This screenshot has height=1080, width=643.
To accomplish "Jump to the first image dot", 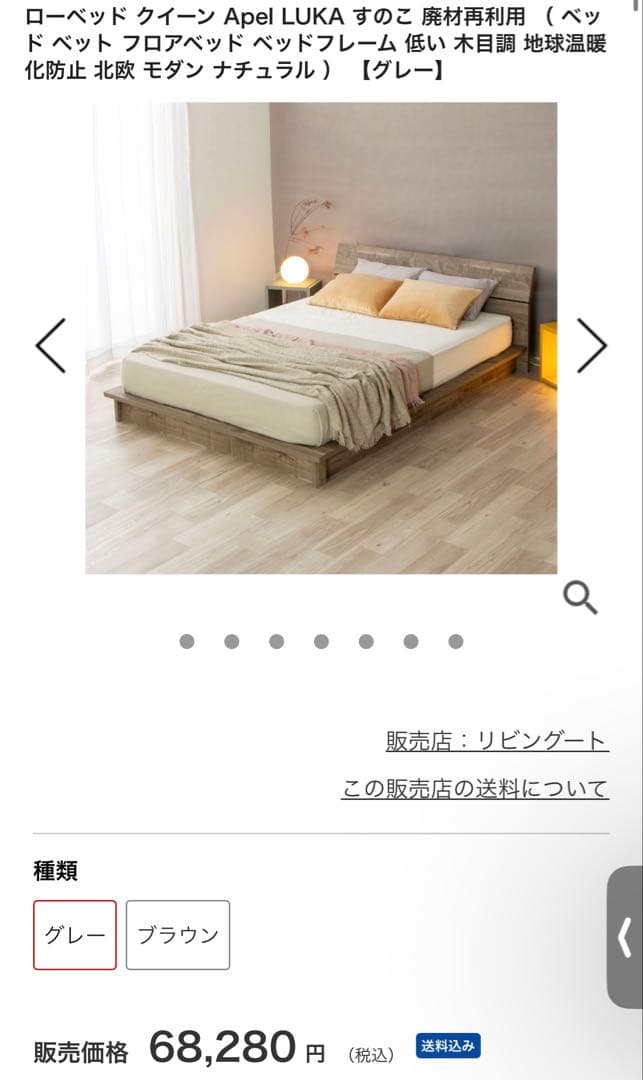I will tap(187, 642).
